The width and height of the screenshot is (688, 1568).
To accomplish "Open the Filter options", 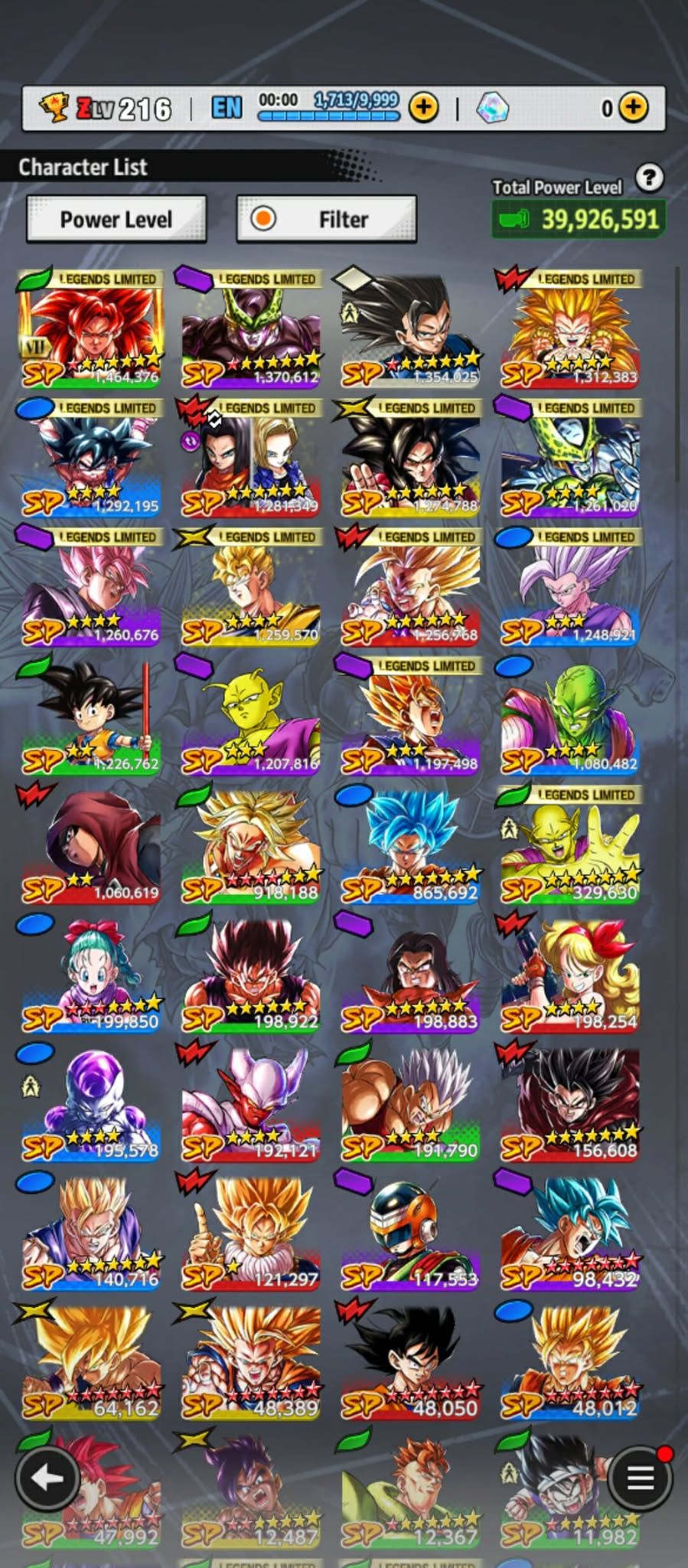I will [327, 220].
